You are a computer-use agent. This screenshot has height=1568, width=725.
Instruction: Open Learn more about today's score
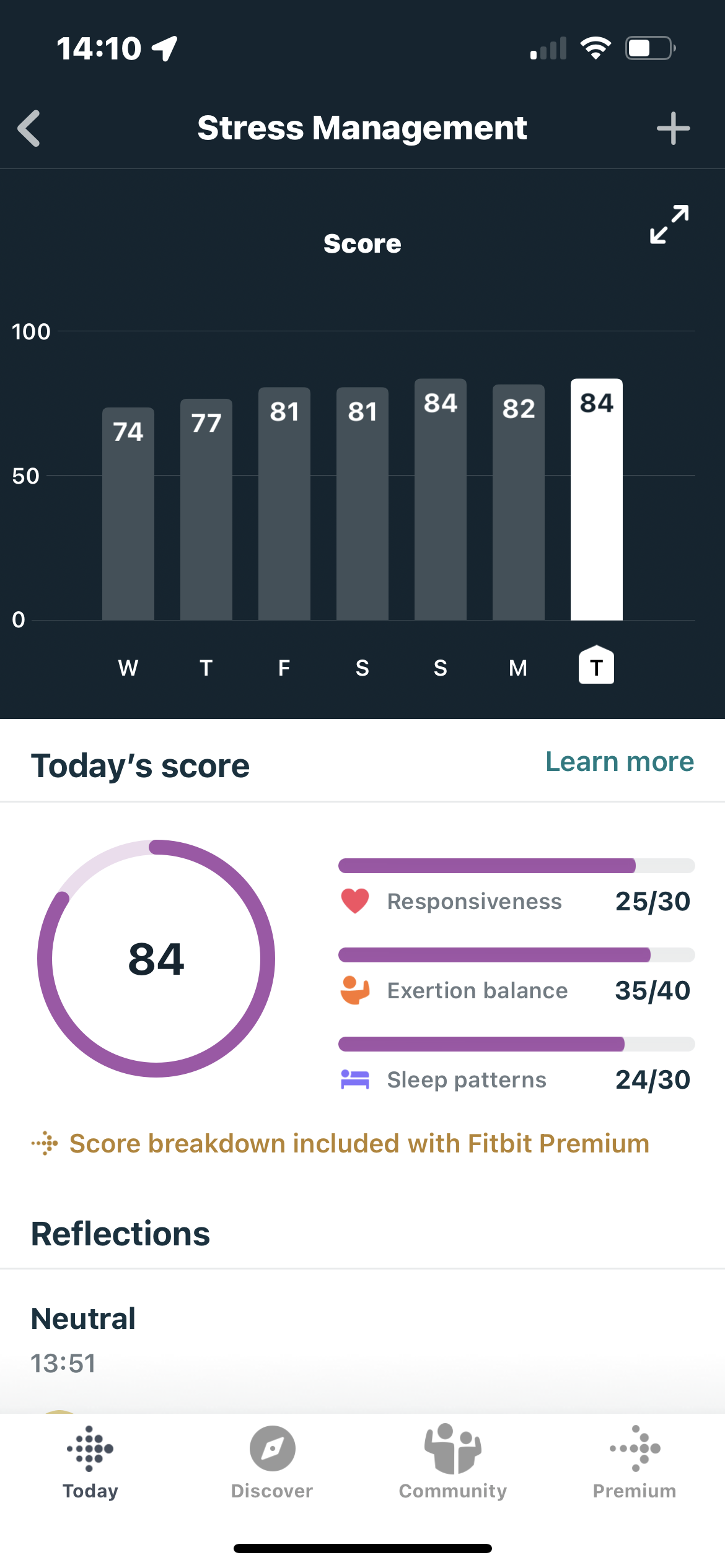point(619,762)
